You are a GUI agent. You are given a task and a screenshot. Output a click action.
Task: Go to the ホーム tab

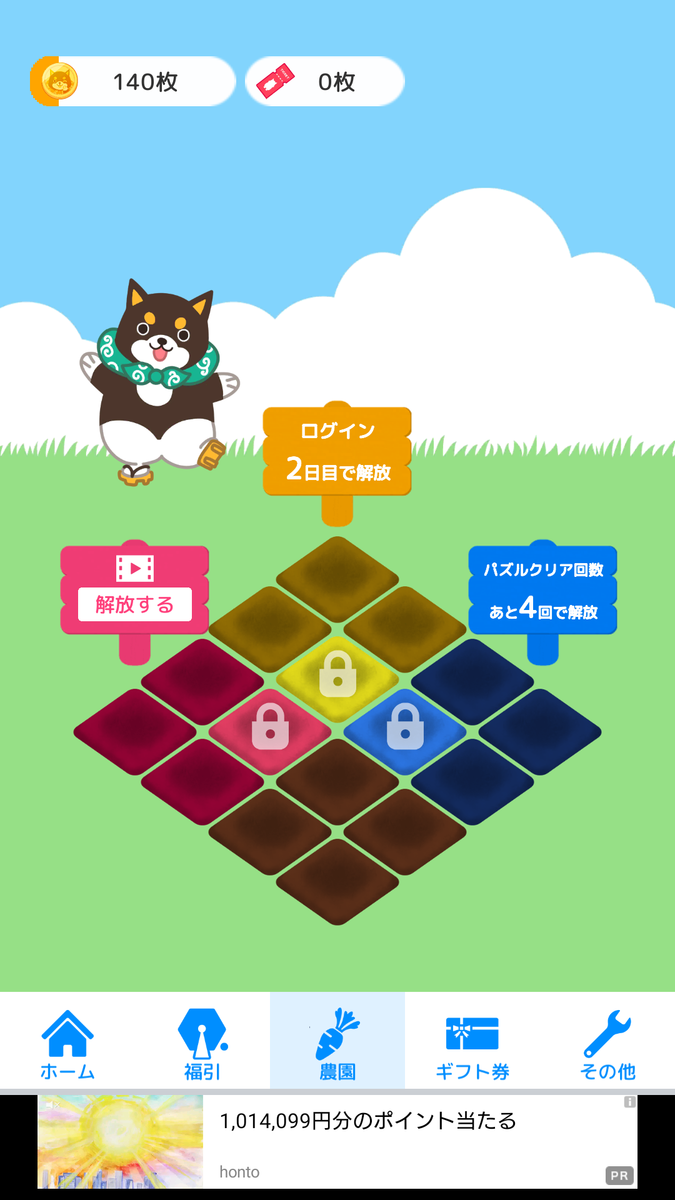click(68, 1043)
